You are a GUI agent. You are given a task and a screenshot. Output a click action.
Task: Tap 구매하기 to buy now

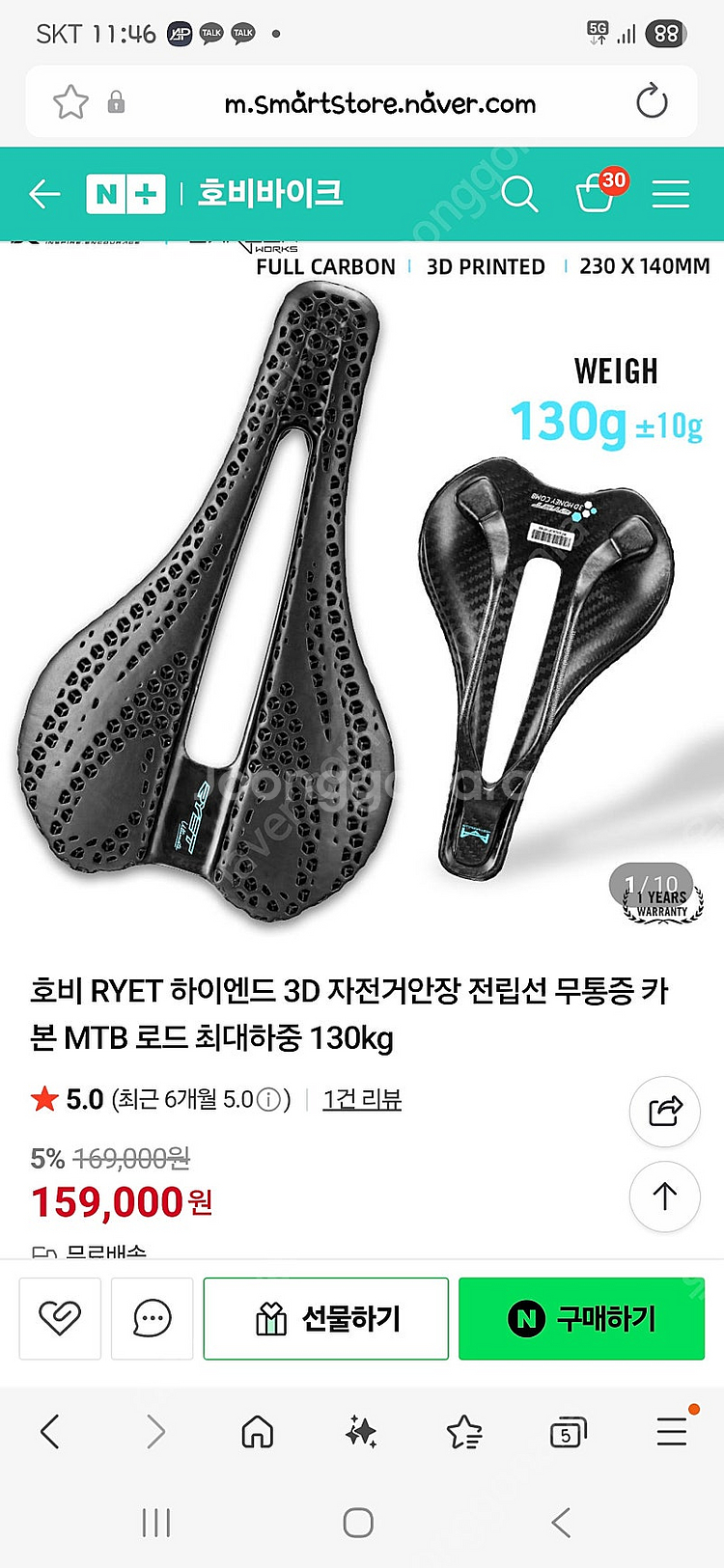pyautogui.click(x=581, y=1318)
